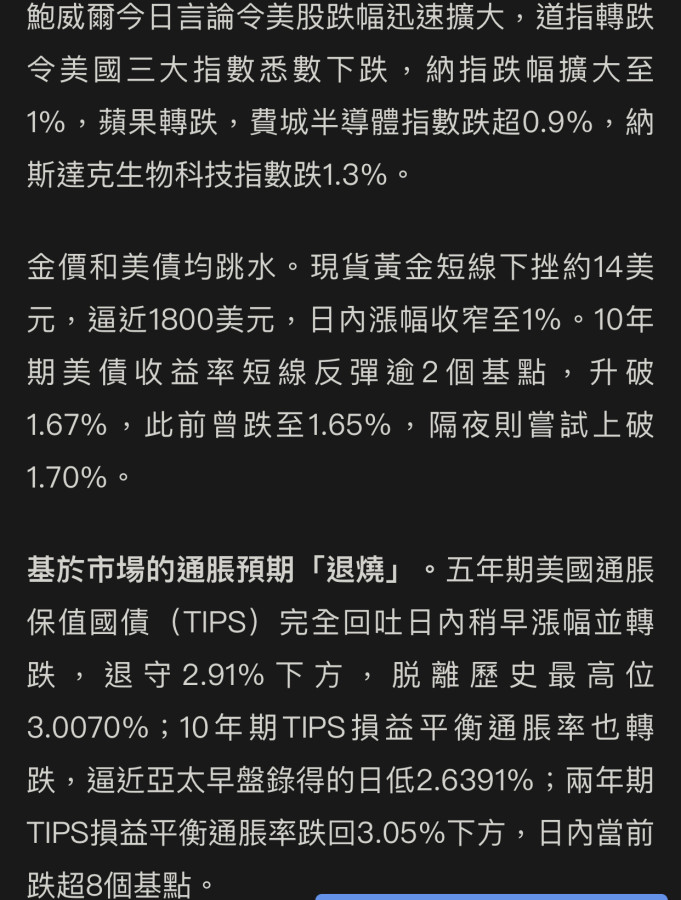
Task: Tap the blue button at the bottom edge
Action: tap(491, 896)
